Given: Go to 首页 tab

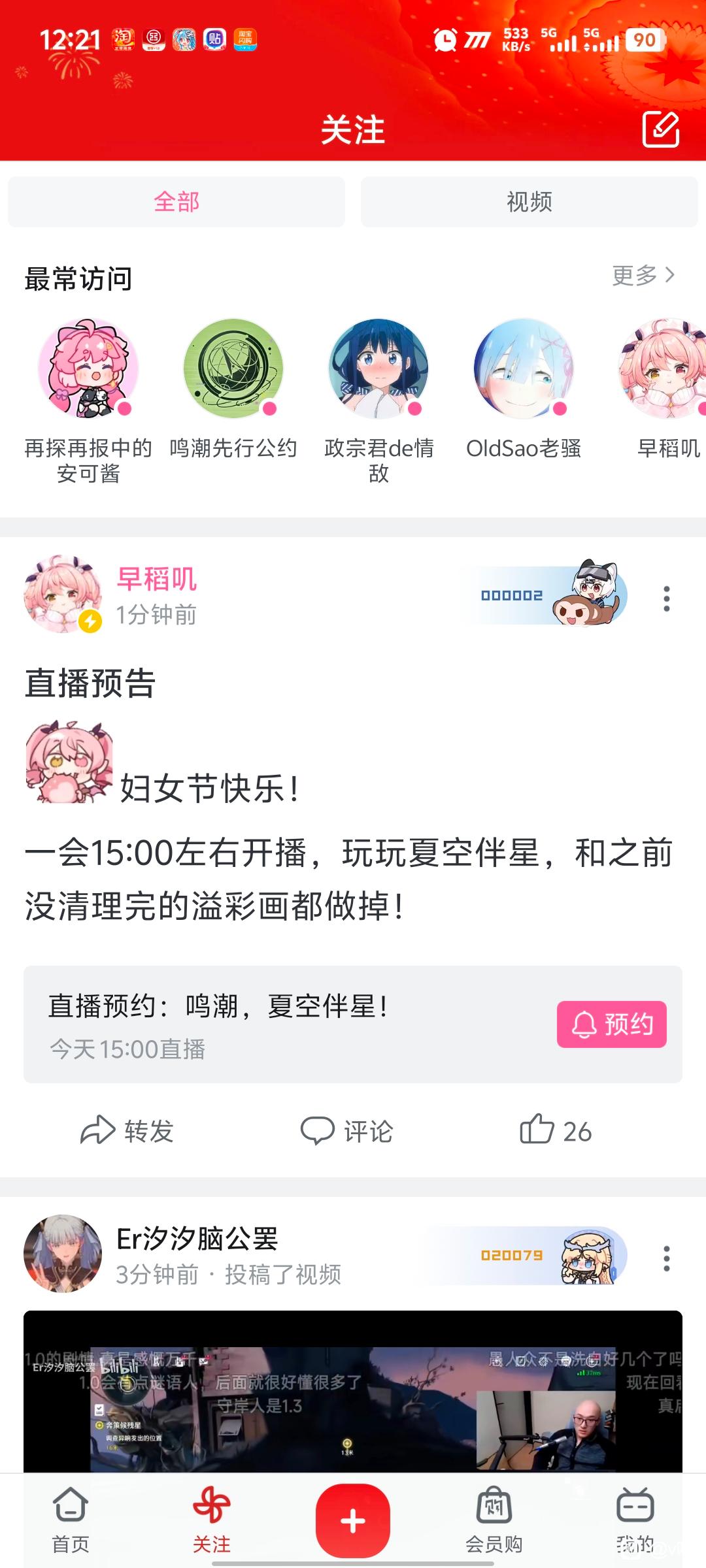Looking at the screenshot, I should pyautogui.click(x=71, y=1520).
